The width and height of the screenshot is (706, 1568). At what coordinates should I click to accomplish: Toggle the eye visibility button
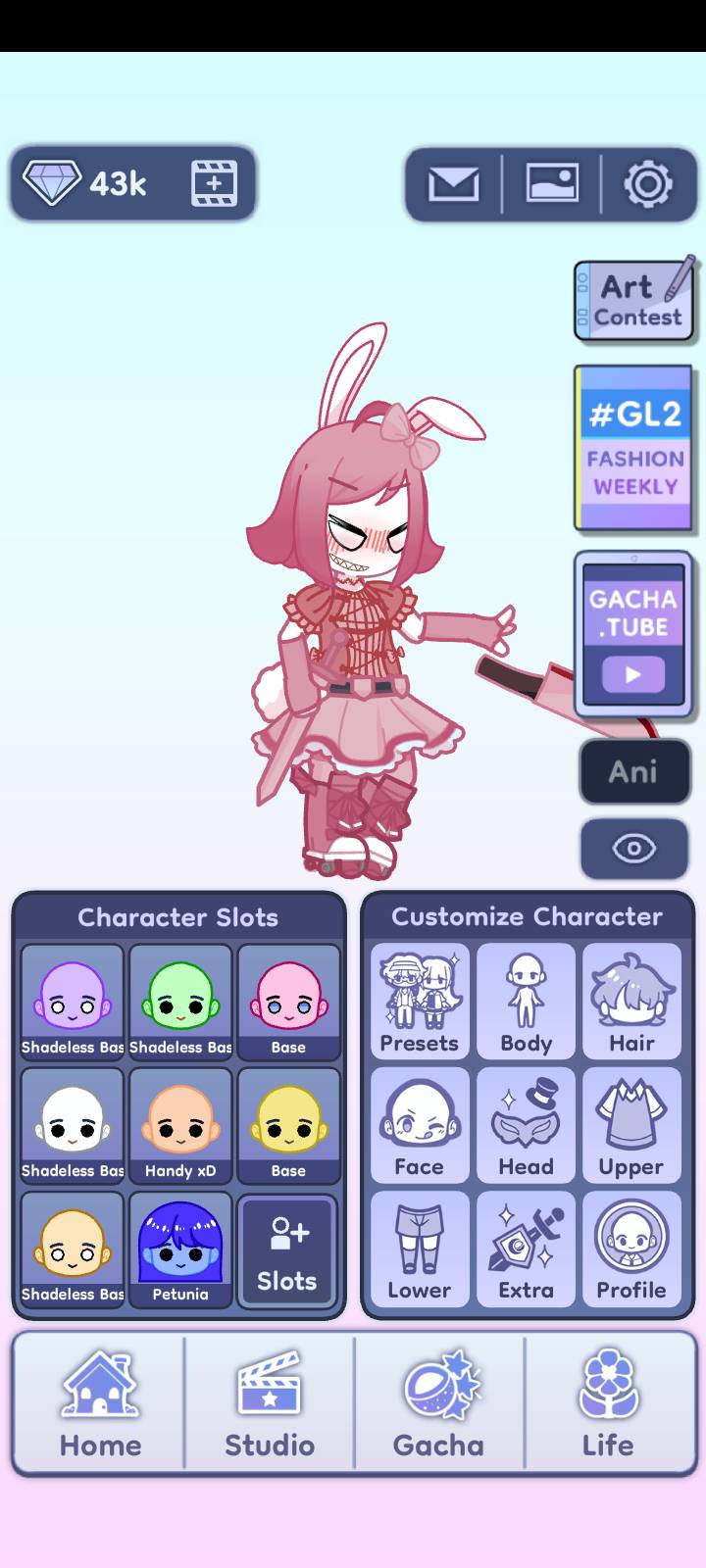pyautogui.click(x=633, y=848)
